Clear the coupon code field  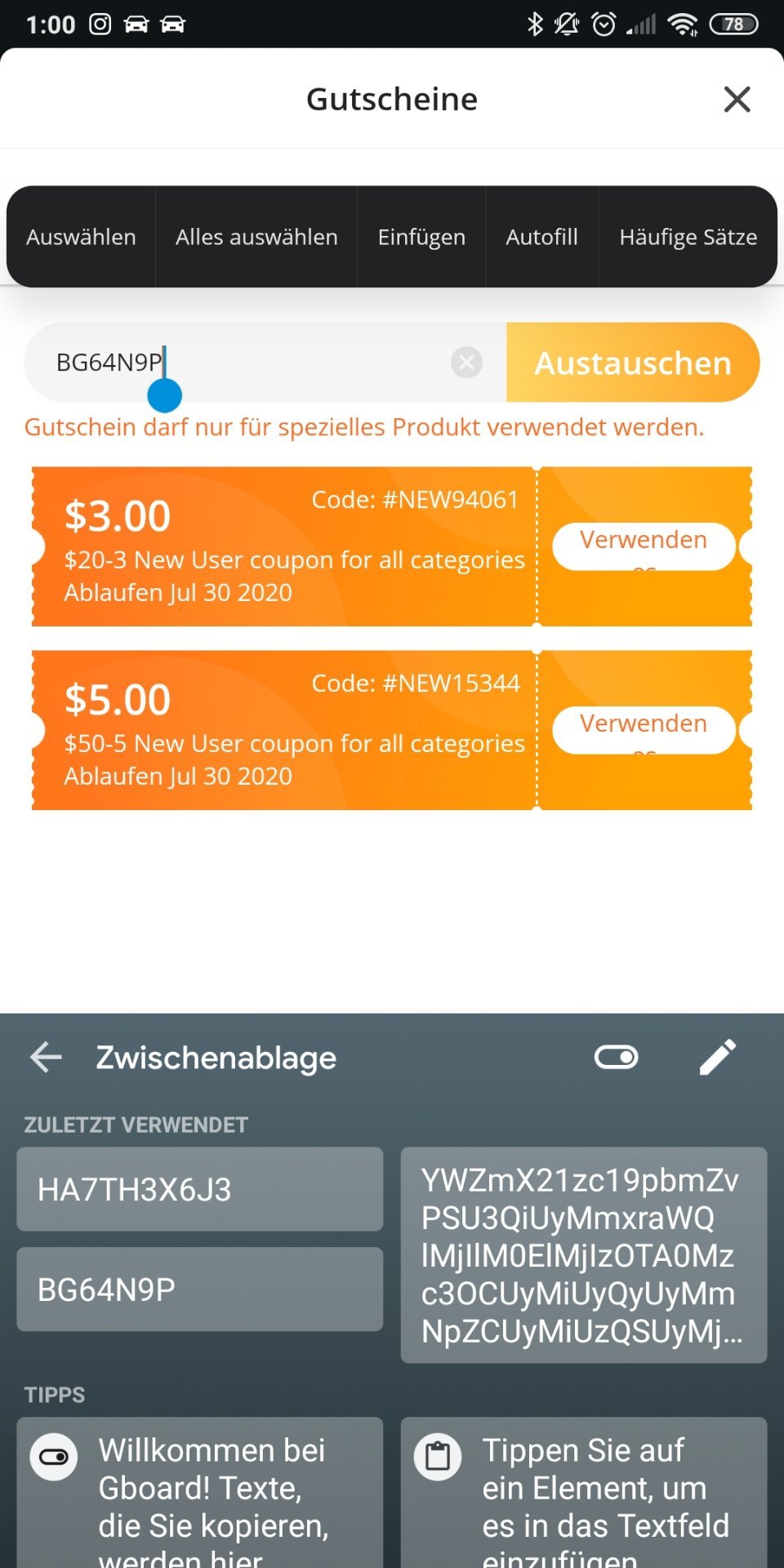[467, 362]
